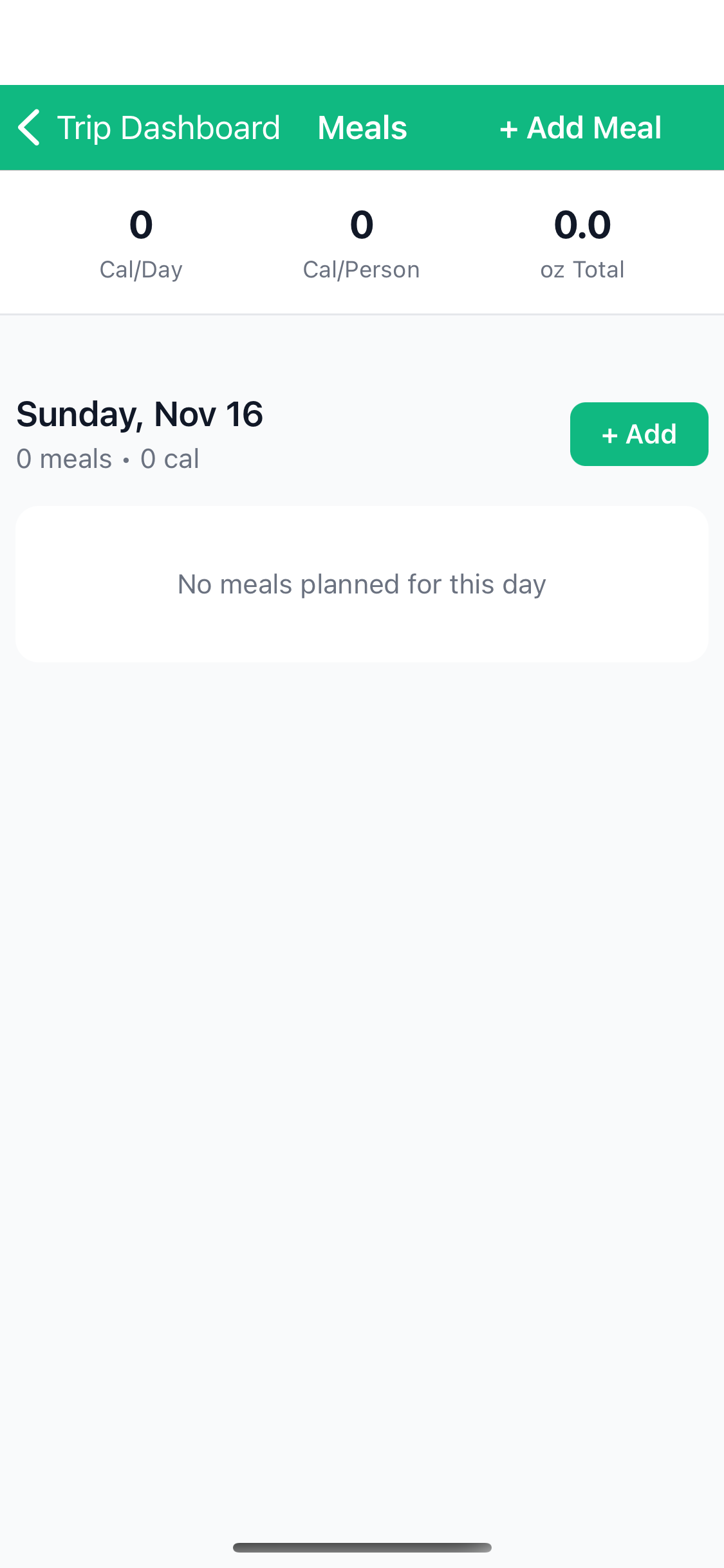The height and width of the screenshot is (1568, 724).
Task: Tap the 0 meals 0 cal summary
Action: pyautogui.click(x=107, y=458)
